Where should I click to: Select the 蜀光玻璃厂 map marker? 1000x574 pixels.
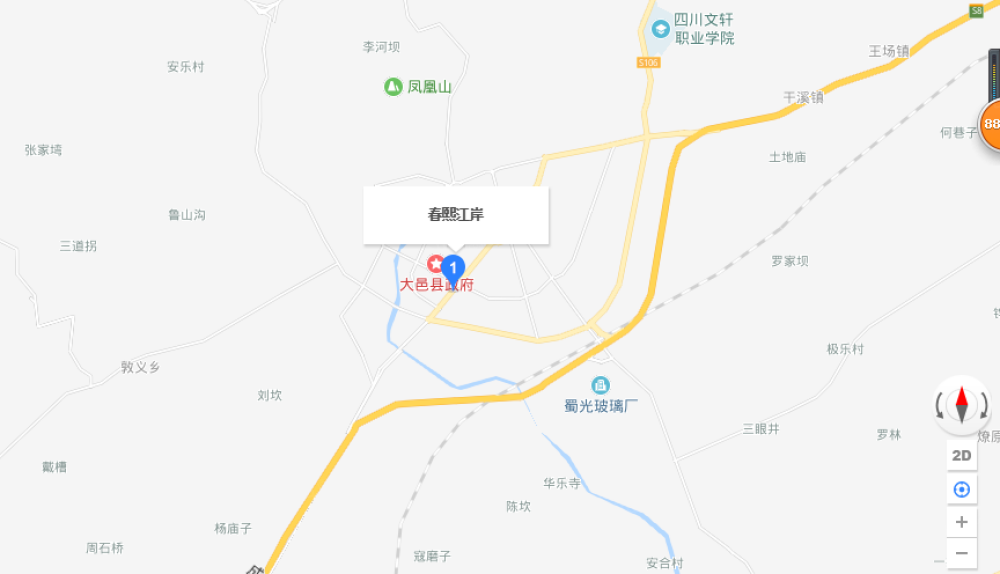pos(600,384)
